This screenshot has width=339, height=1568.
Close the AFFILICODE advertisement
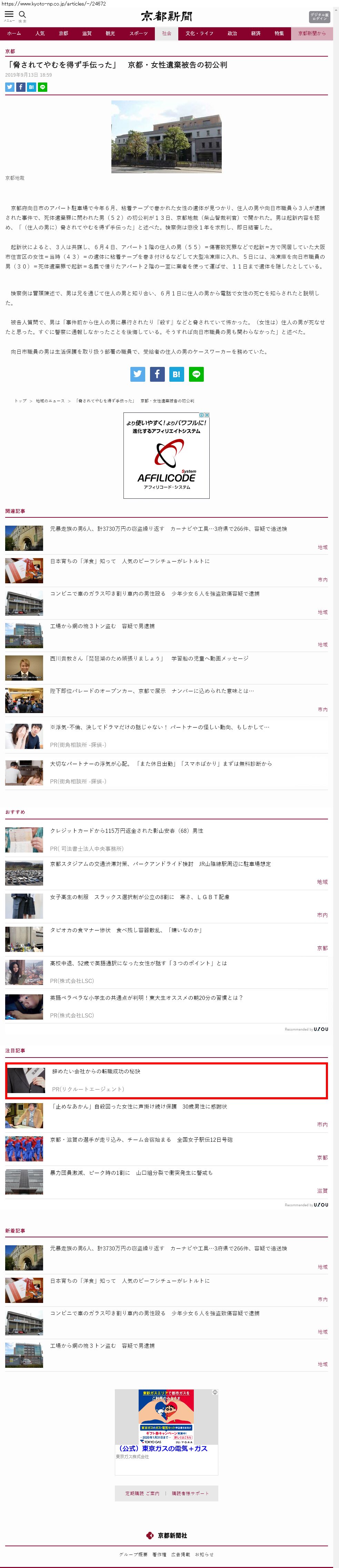[207, 415]
